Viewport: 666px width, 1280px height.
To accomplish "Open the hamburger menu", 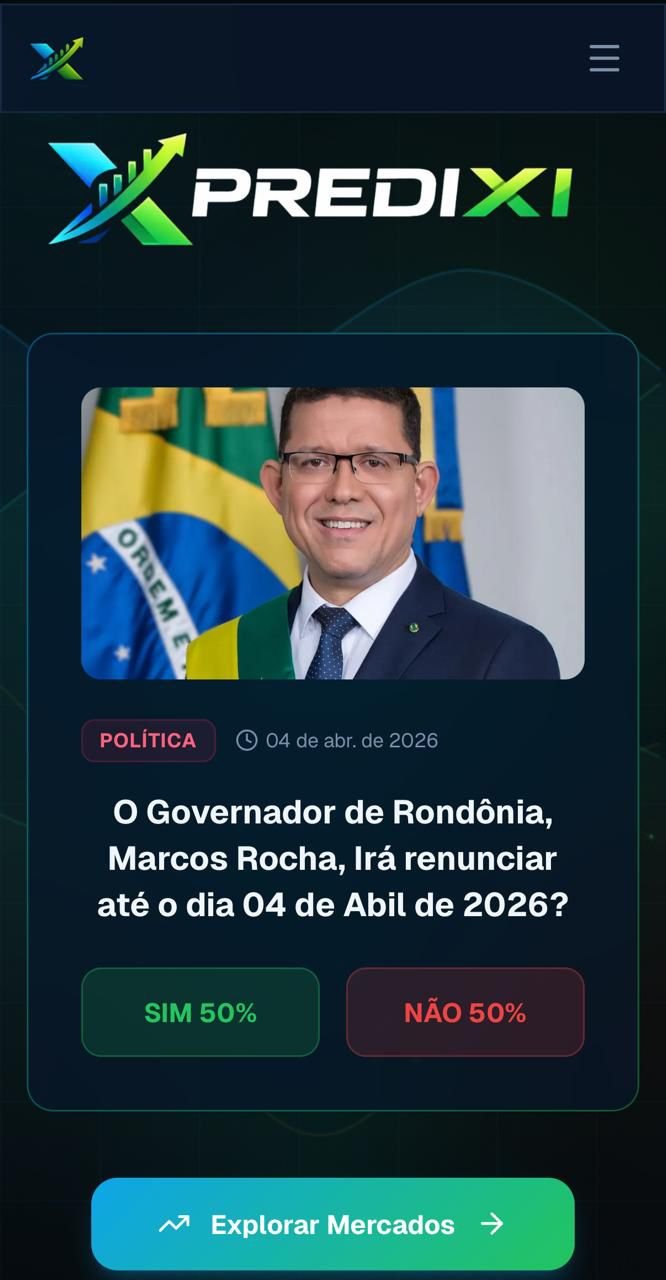I will (604, 58).
